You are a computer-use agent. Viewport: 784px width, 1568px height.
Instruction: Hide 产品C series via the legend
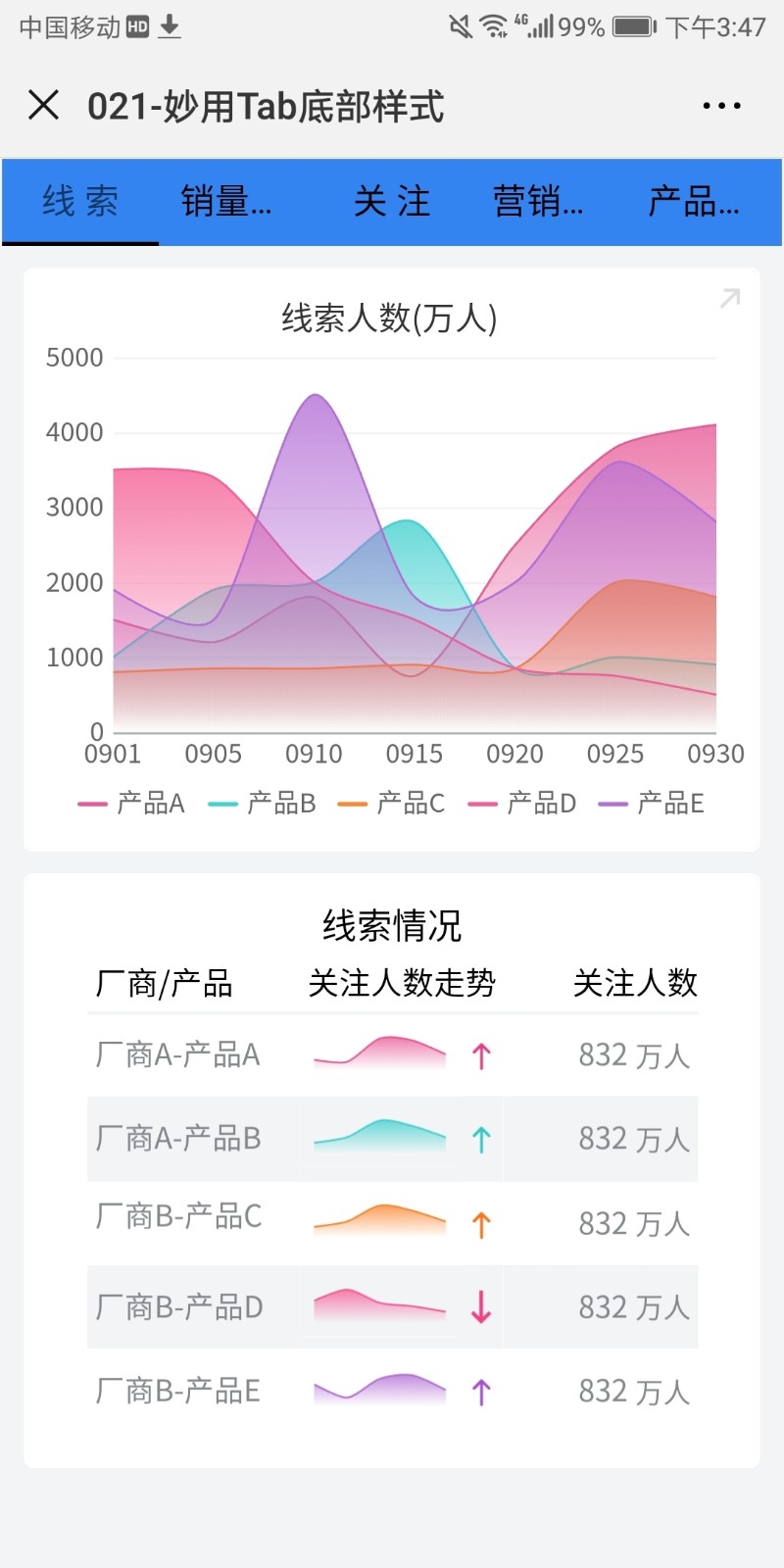pos(392,804)
